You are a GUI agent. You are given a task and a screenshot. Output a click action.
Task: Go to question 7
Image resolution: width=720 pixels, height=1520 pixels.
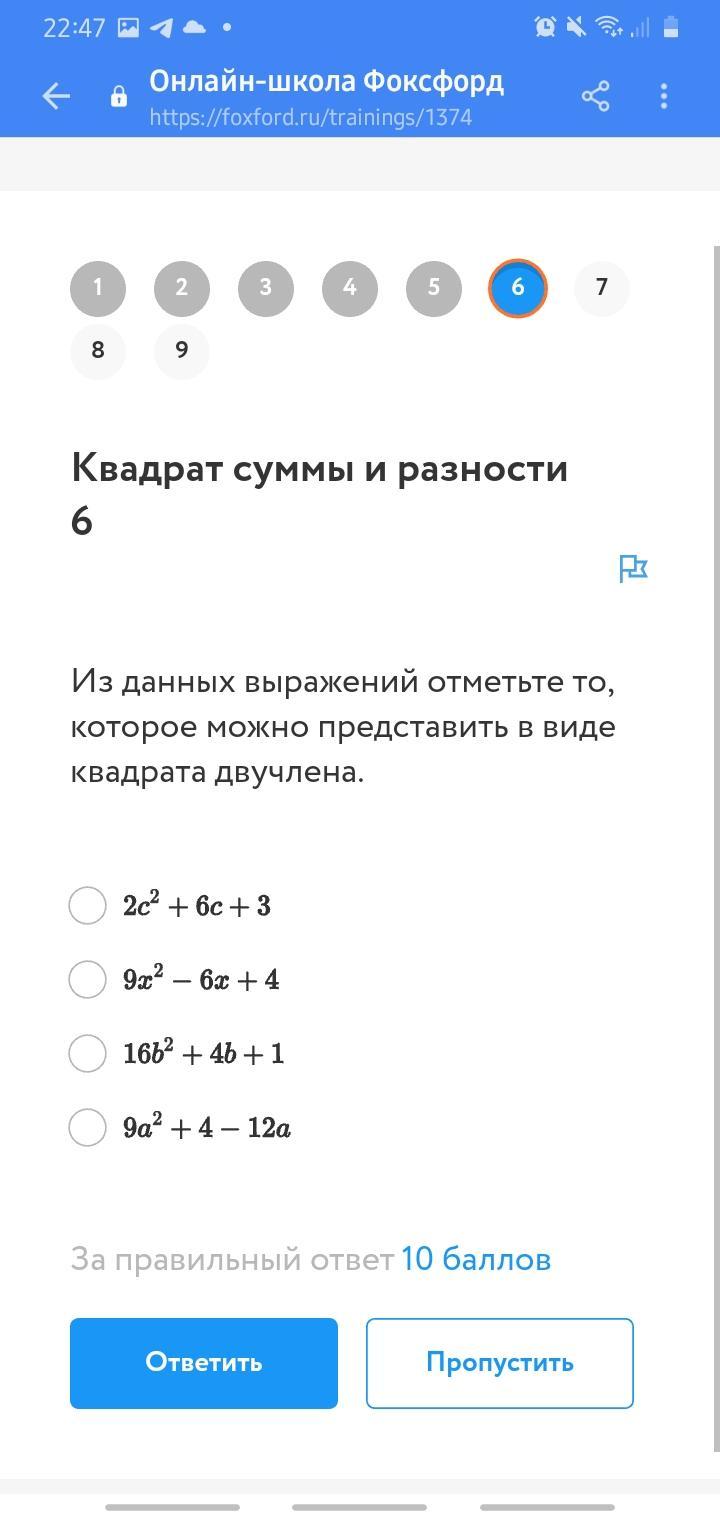pyautogui.click(x=602, y=288)
